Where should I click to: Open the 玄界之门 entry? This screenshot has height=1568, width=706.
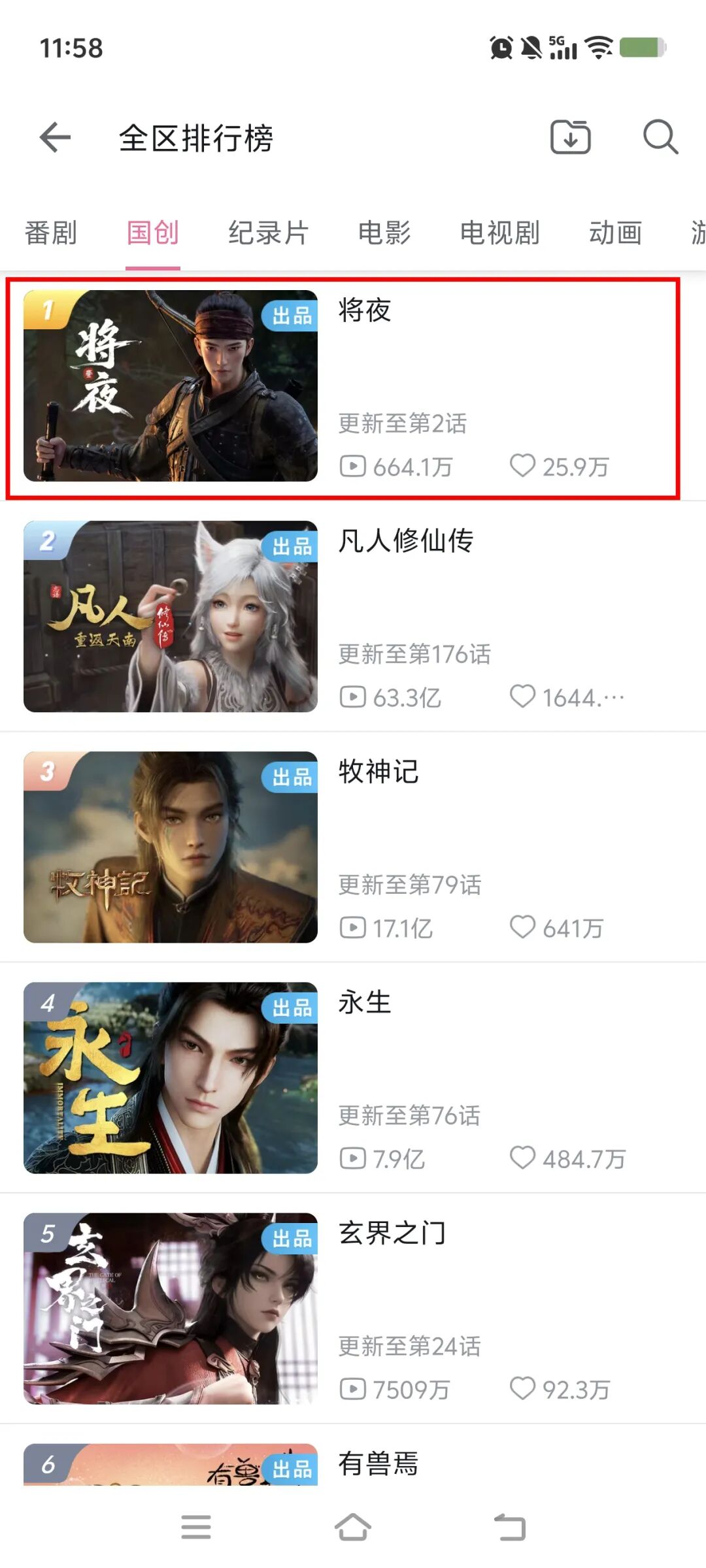353,1308
